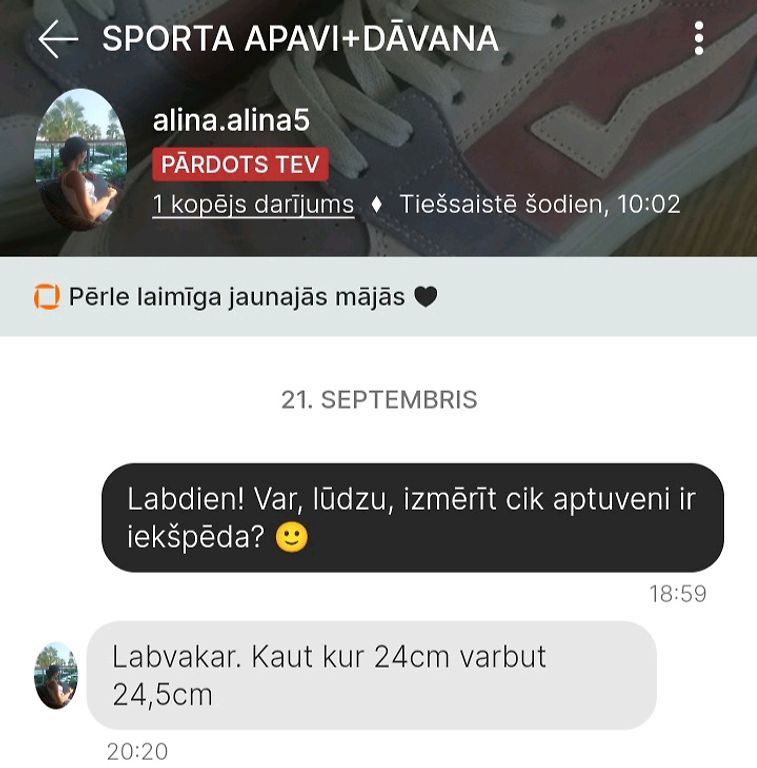Screen dimensions: 757x768
Task: Open the "1 kopējs darījums" link
Action: point(253,205)
